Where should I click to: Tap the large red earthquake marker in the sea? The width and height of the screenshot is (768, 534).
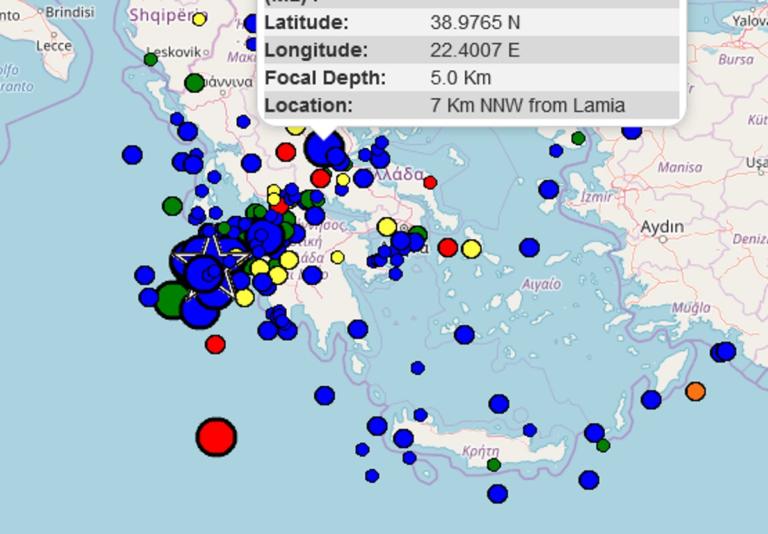tap(216, 437)
